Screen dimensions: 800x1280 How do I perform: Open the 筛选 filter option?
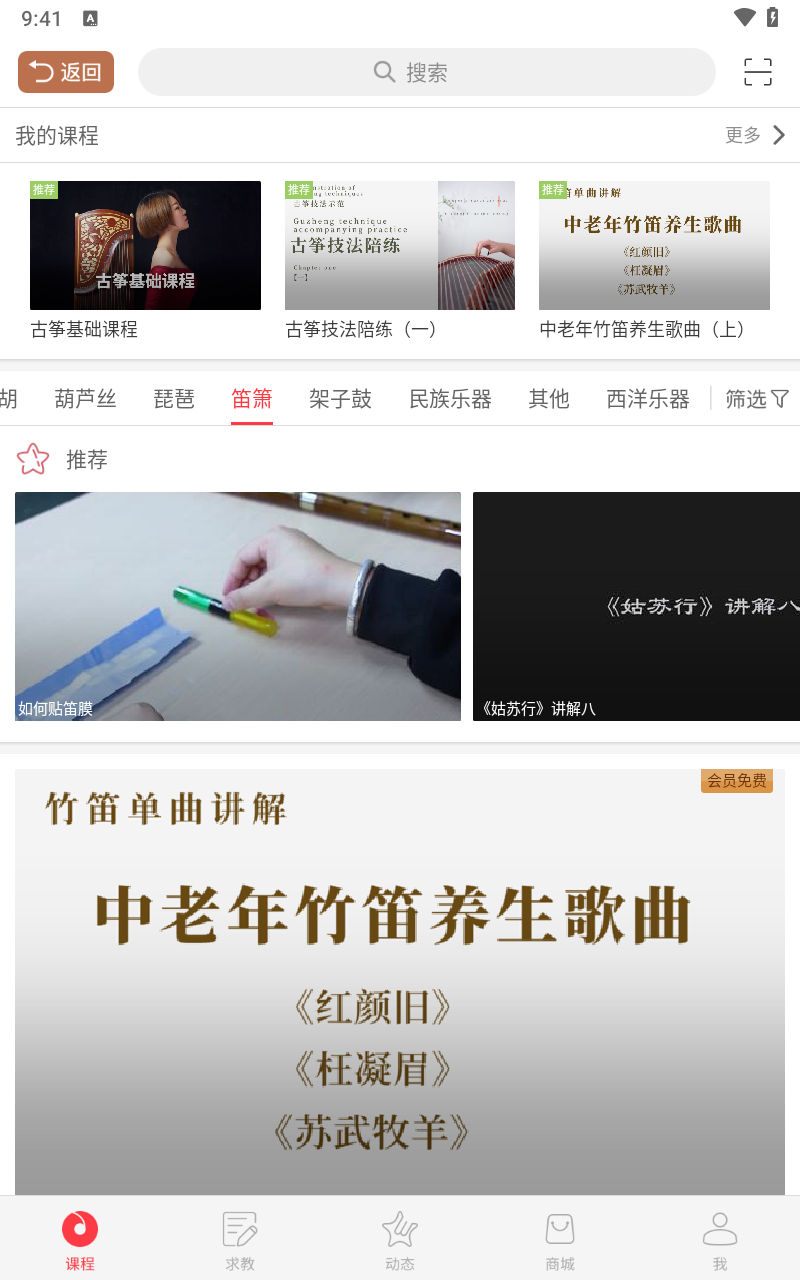tap(757, 399)
